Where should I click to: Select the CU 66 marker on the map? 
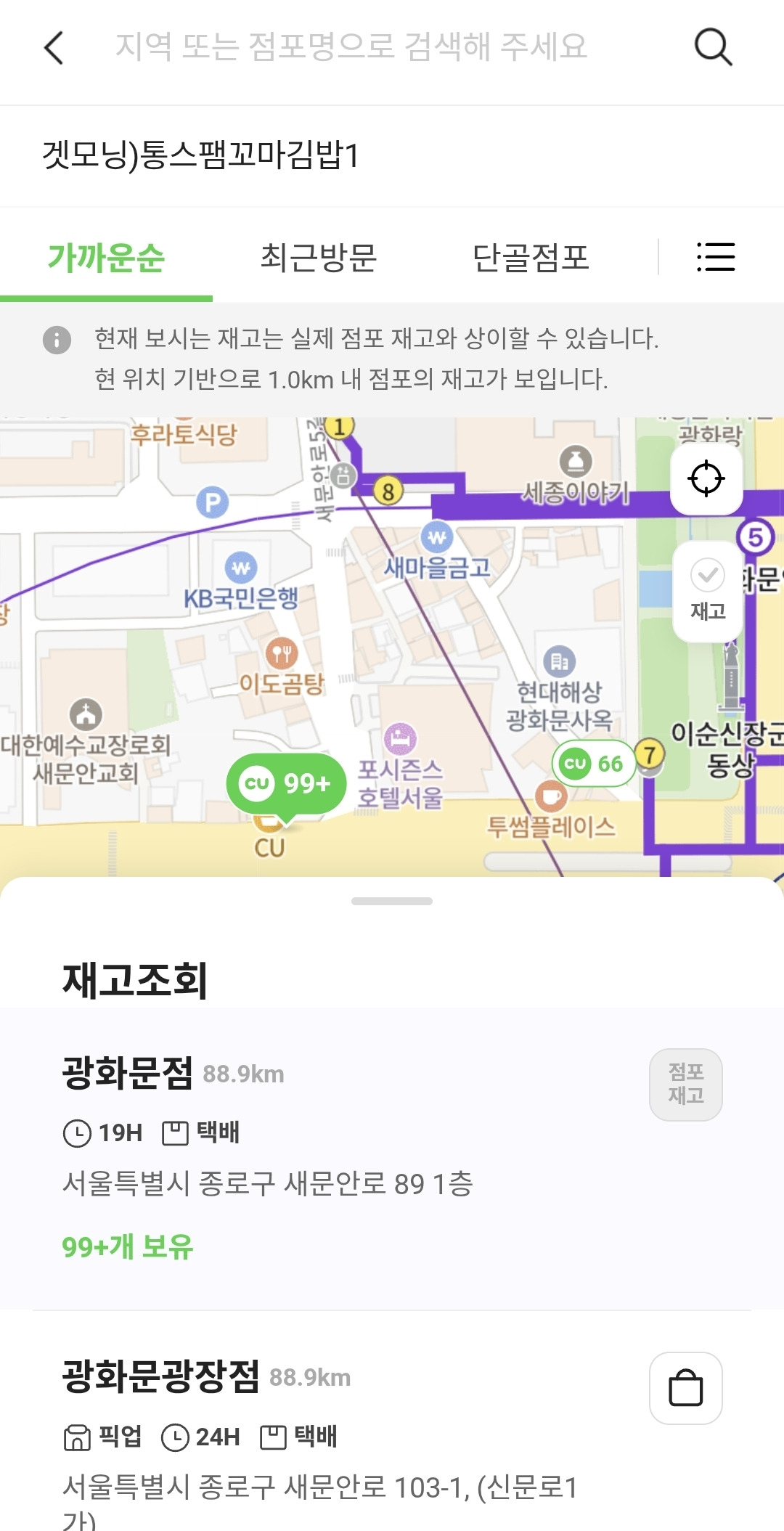(593, 764)
